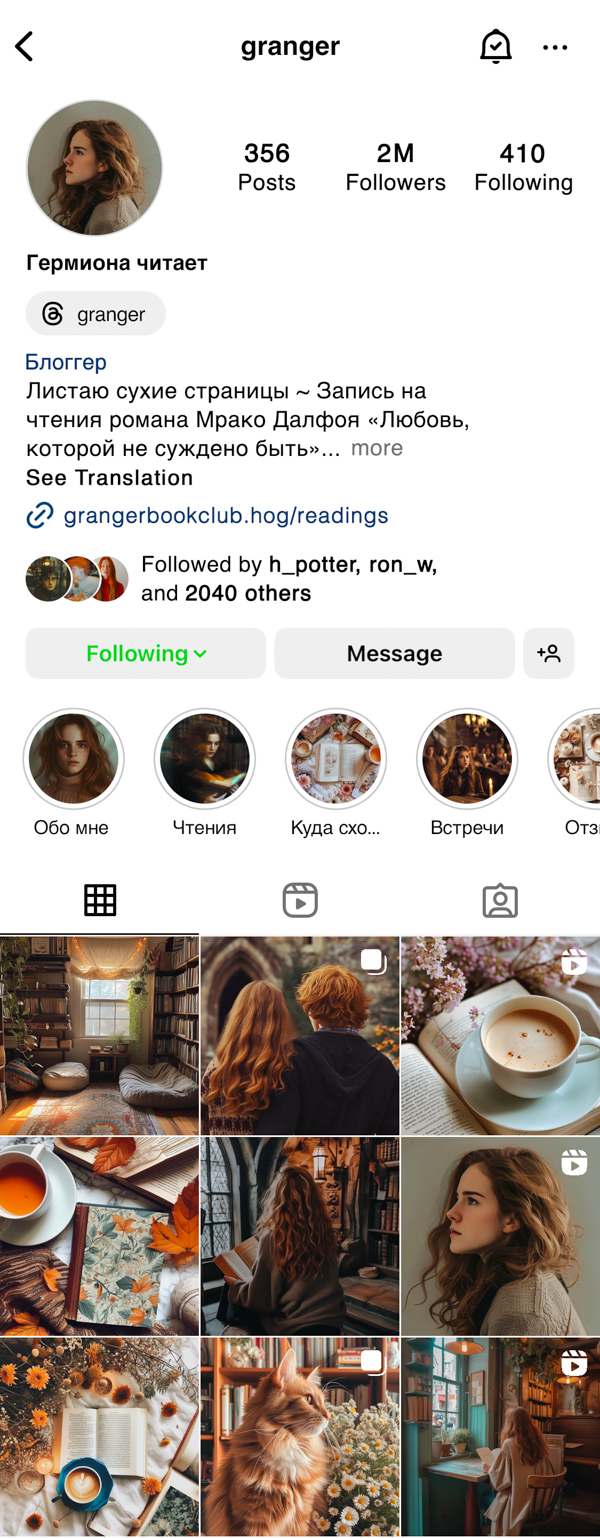This screenshot has height=1538, width=600.
Task: Tap See Translation under the bio
Action: tap(109, 477)
